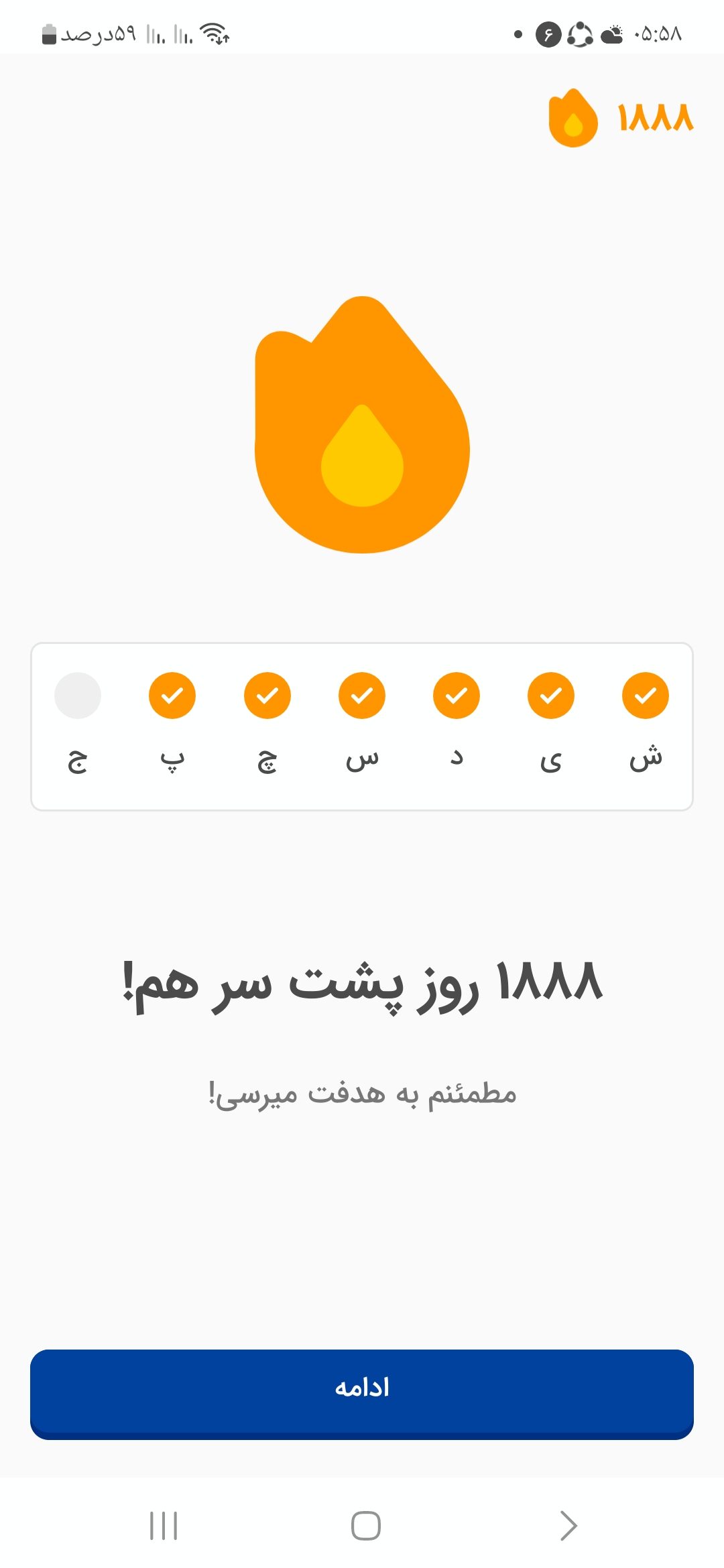Open the recent apps view
The width and height of the screenshot is (724, 1568).
164,1526
